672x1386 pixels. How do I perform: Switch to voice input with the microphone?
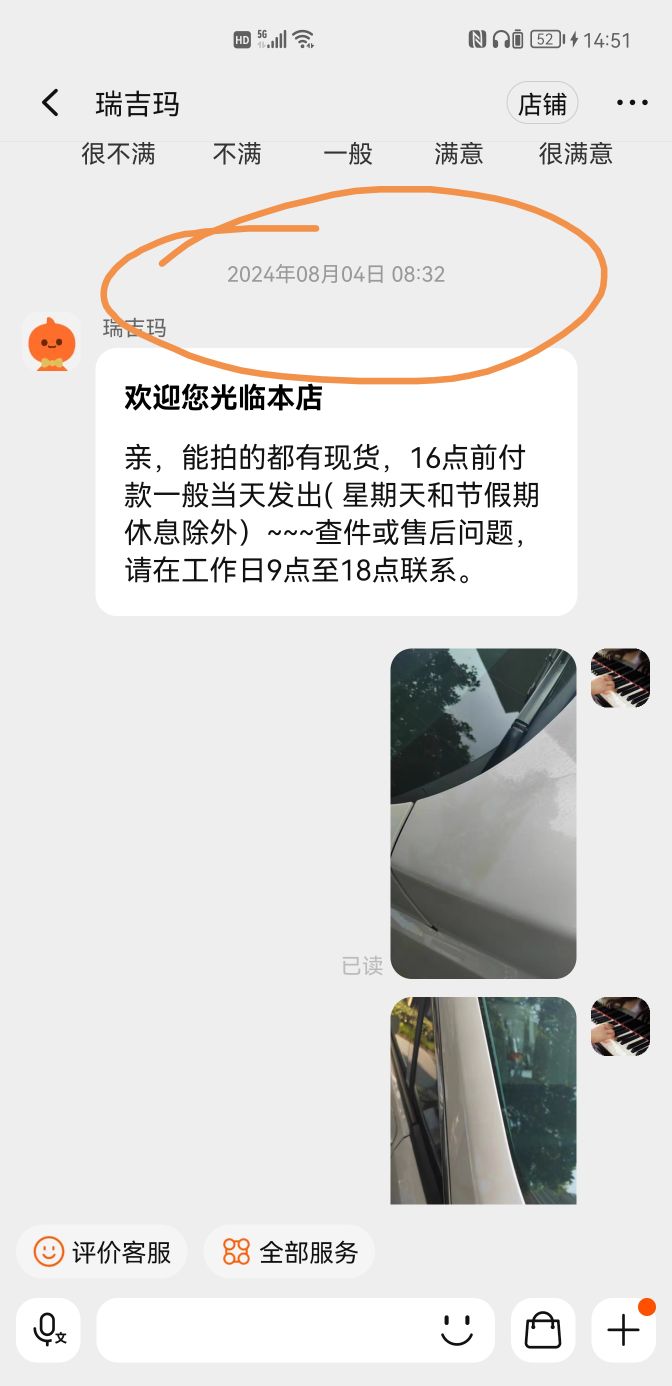point(48,1330)
